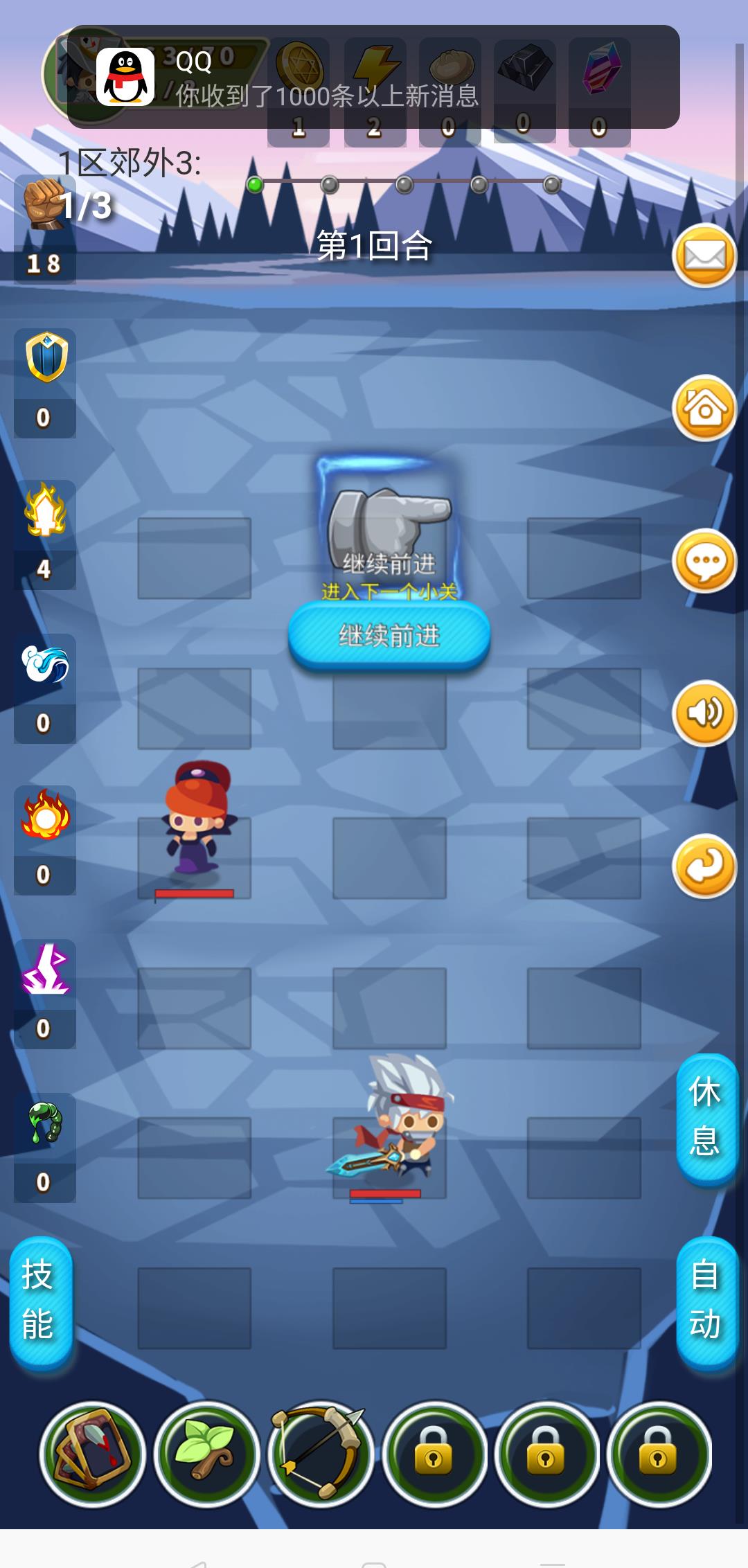Open the chat bubble icon
The image size is (748, 1568).
(704, 561)
